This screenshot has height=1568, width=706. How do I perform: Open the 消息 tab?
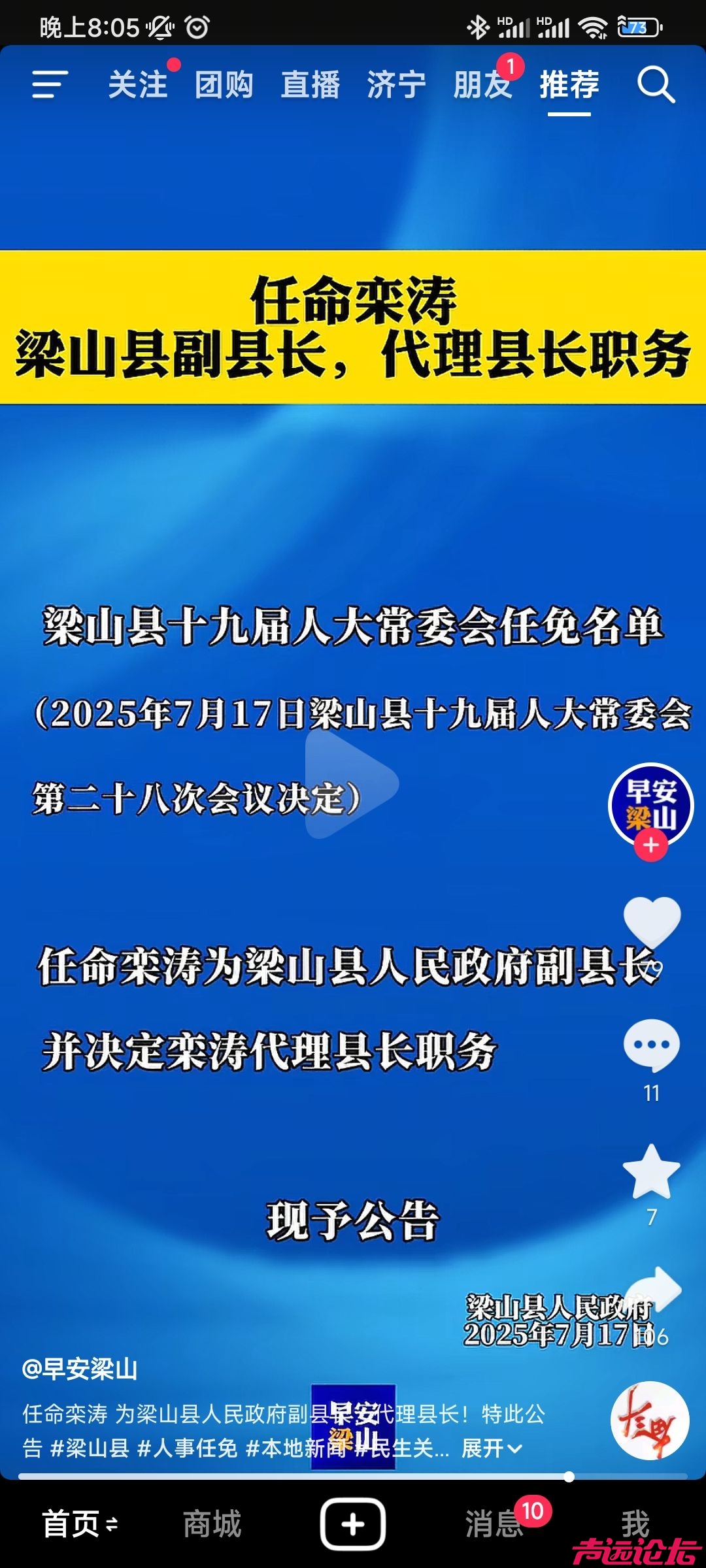click(494, 1524)
